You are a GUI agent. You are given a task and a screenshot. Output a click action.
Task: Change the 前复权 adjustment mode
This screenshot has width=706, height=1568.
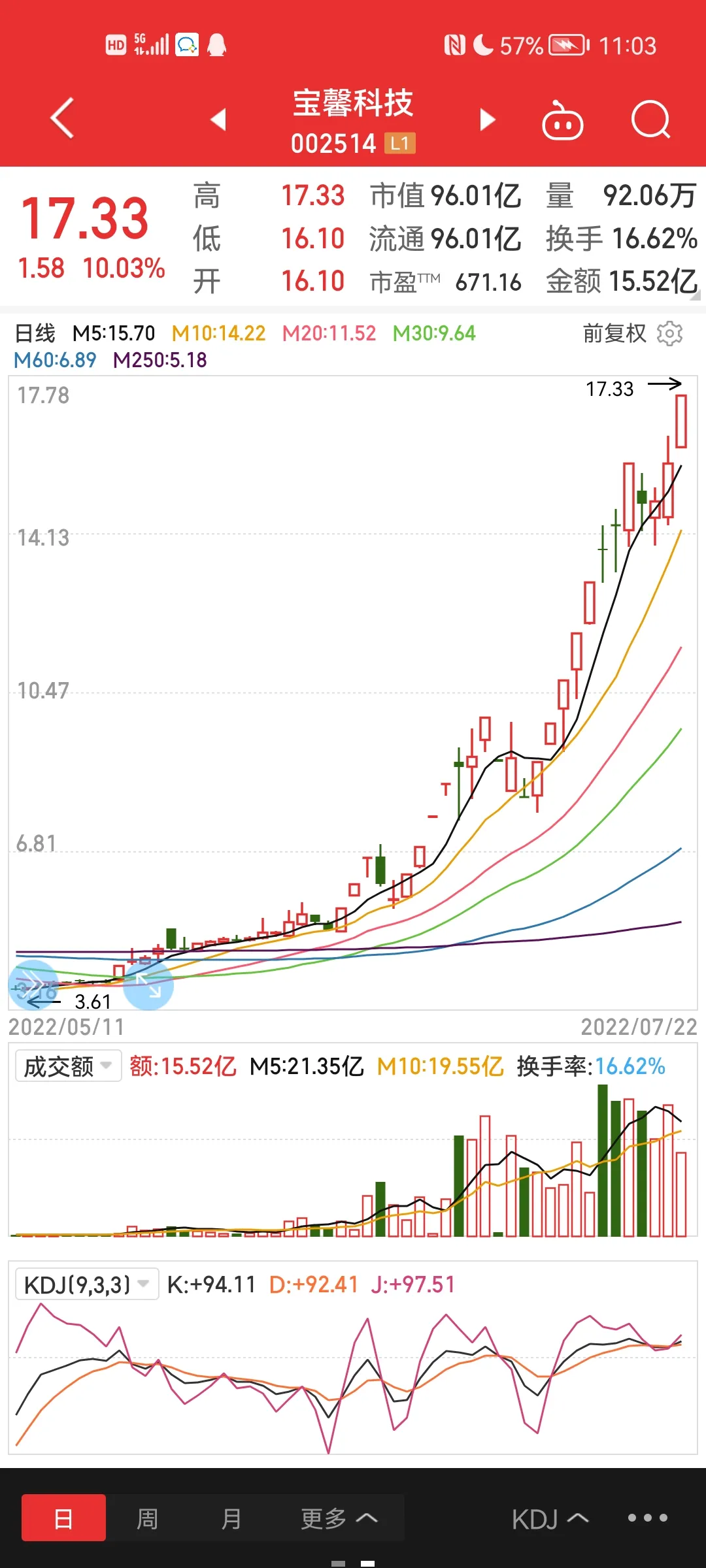pos(614,333)
